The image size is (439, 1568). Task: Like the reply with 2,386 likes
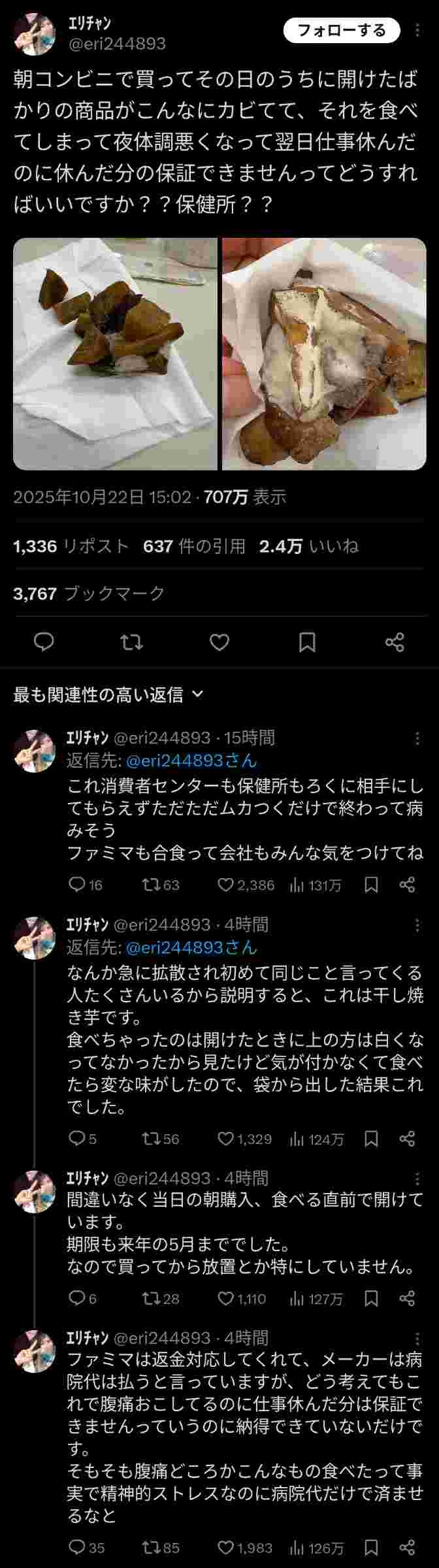pos(226,885)
